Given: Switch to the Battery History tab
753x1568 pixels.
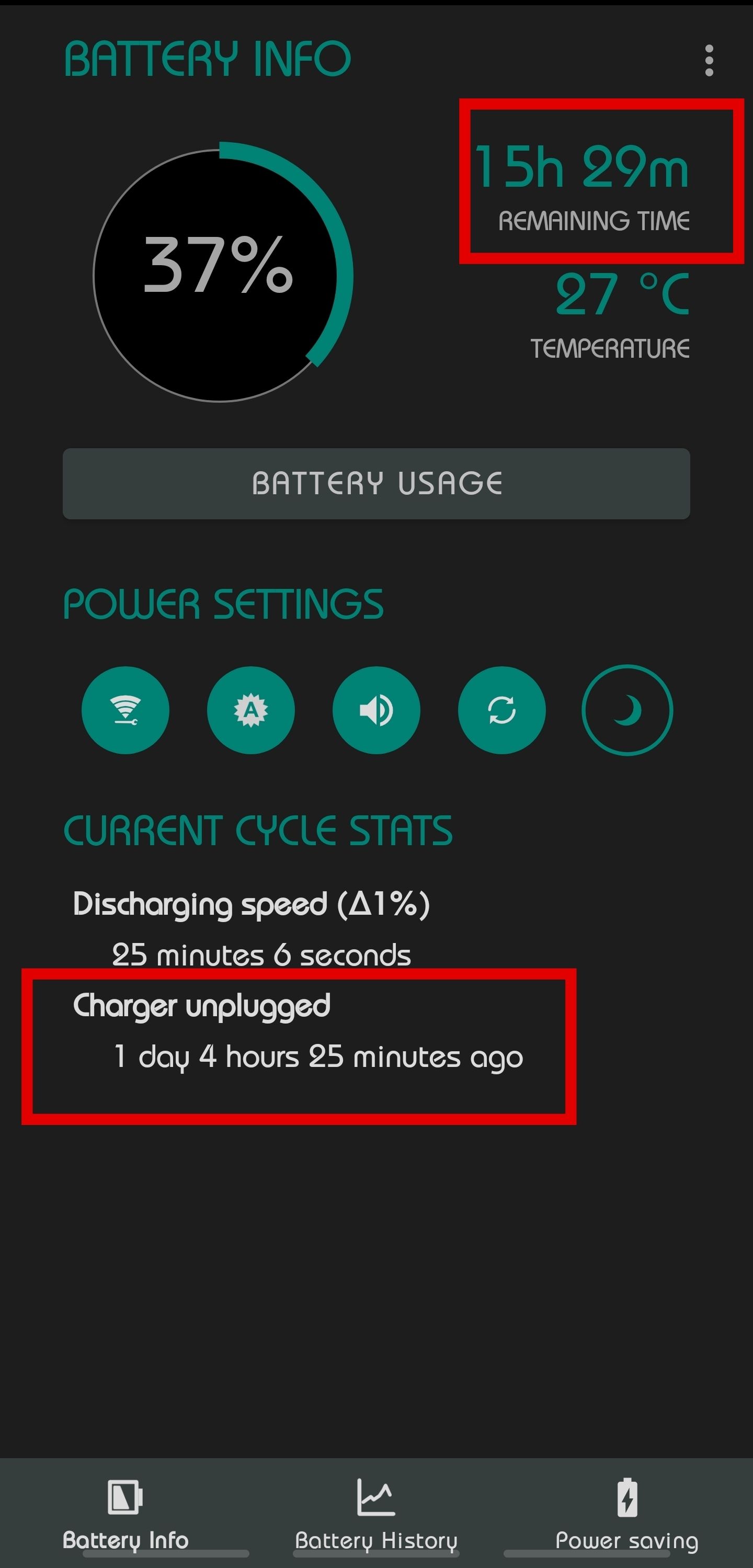Looking at the screenshot, I should click(376, 1514).
